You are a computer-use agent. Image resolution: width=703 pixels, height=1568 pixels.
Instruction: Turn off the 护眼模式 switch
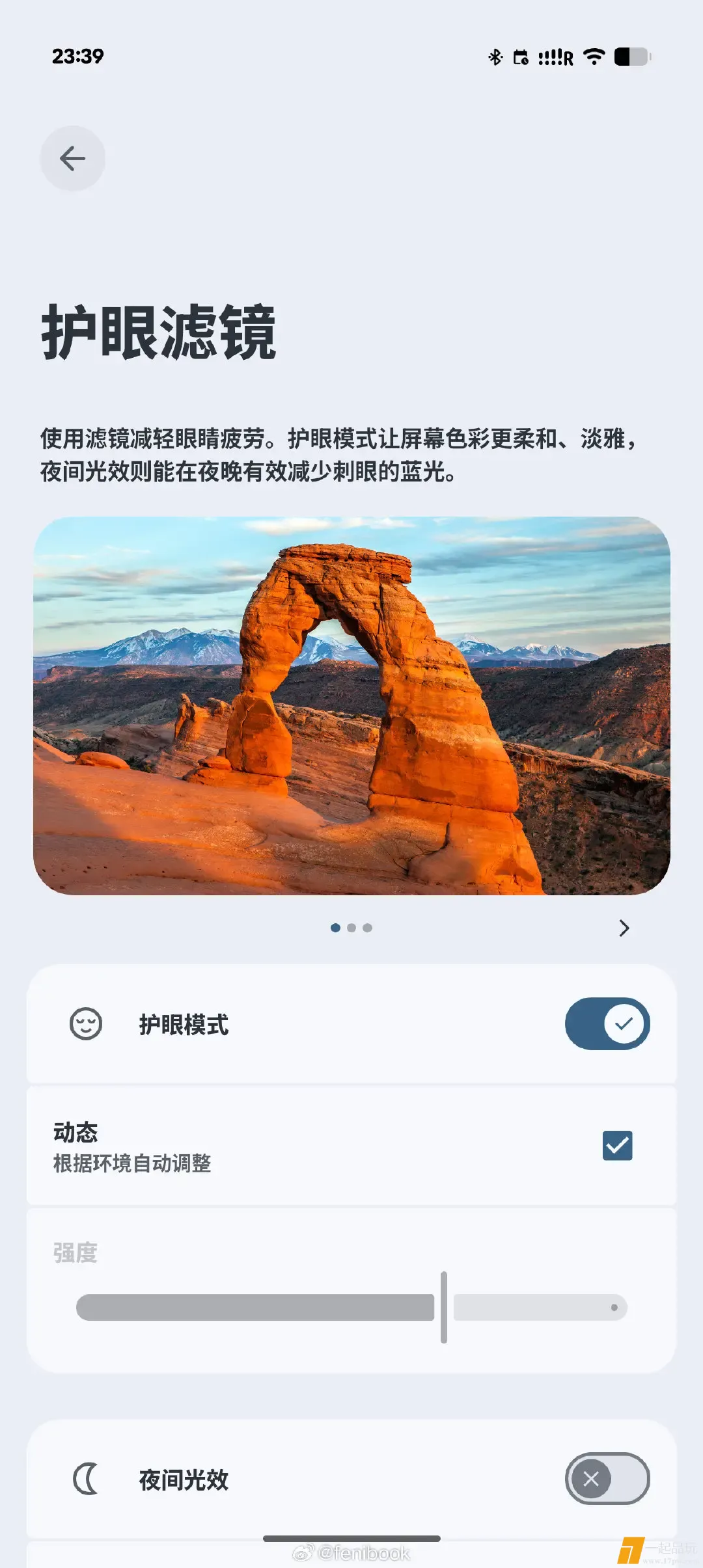(607, 1023)
